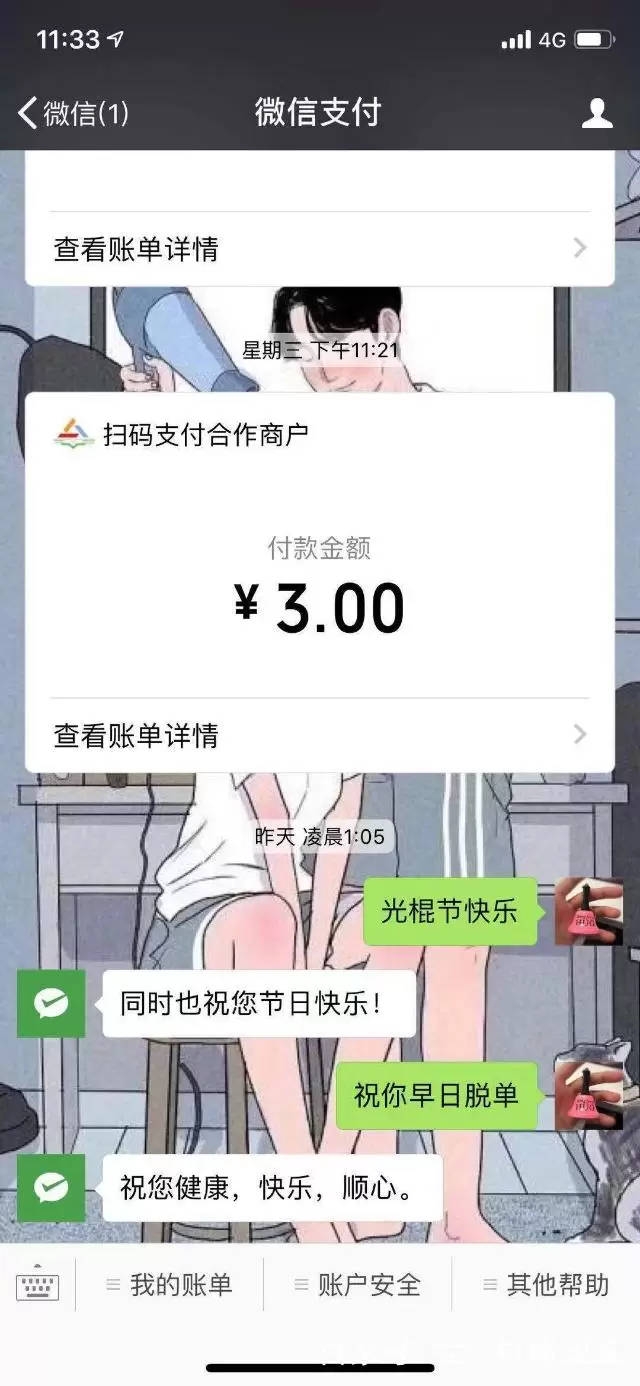Tap my avatar beside 光棍节快乐
Image resolution: width=640 pixels, height=1386 pixels.
click(588, 912)
